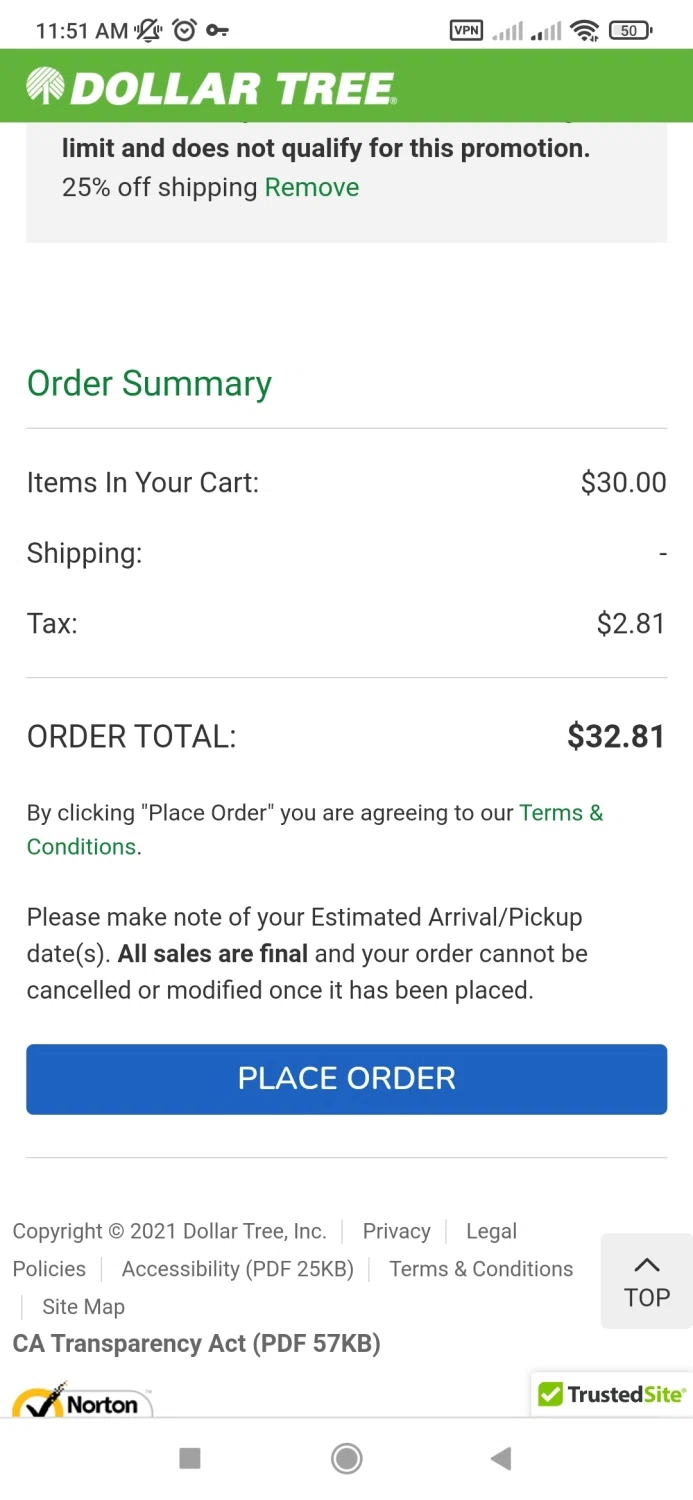This screenshot has width=693, height=1500.
Task: Jump back to TOP of page
Action: coord(646,1281)
